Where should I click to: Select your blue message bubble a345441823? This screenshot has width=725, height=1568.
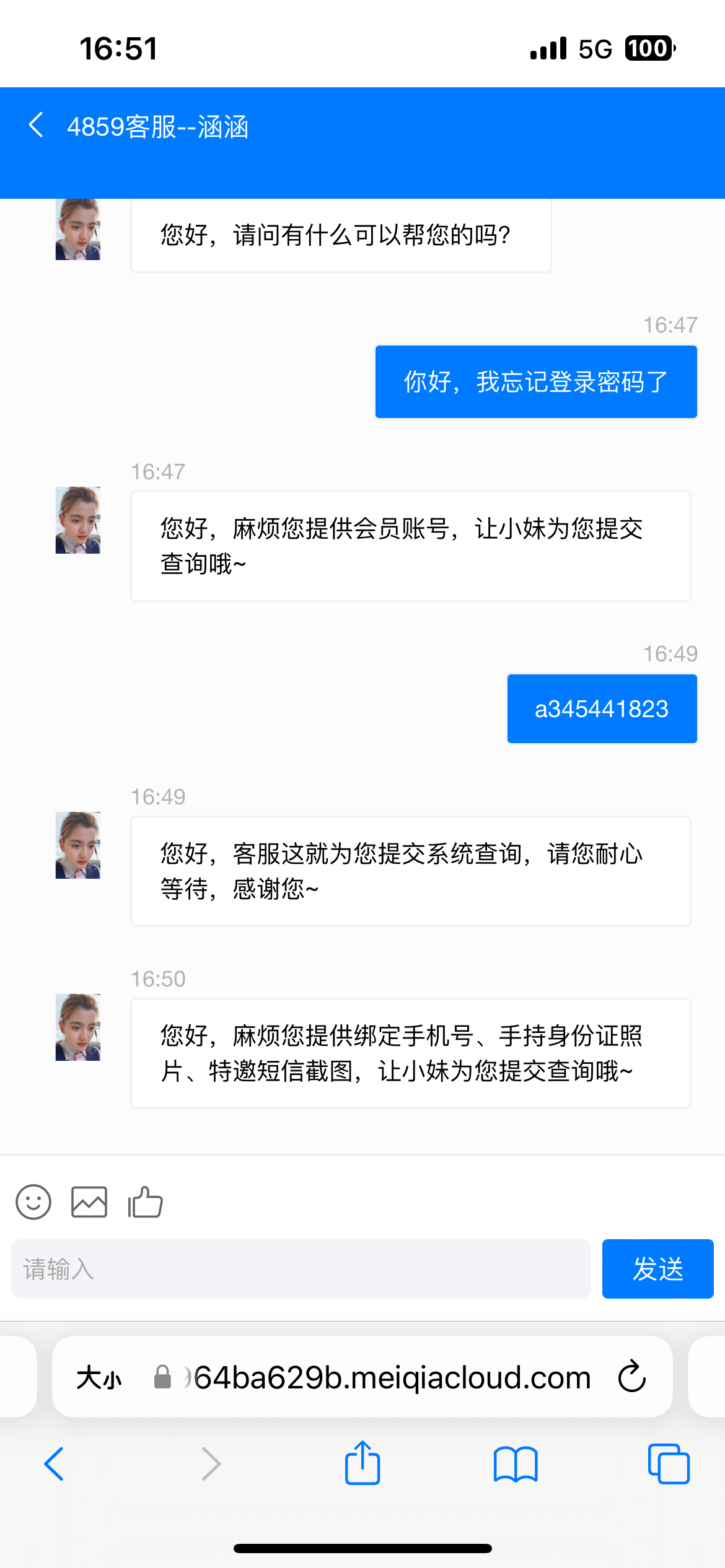[x=602, y=708]
